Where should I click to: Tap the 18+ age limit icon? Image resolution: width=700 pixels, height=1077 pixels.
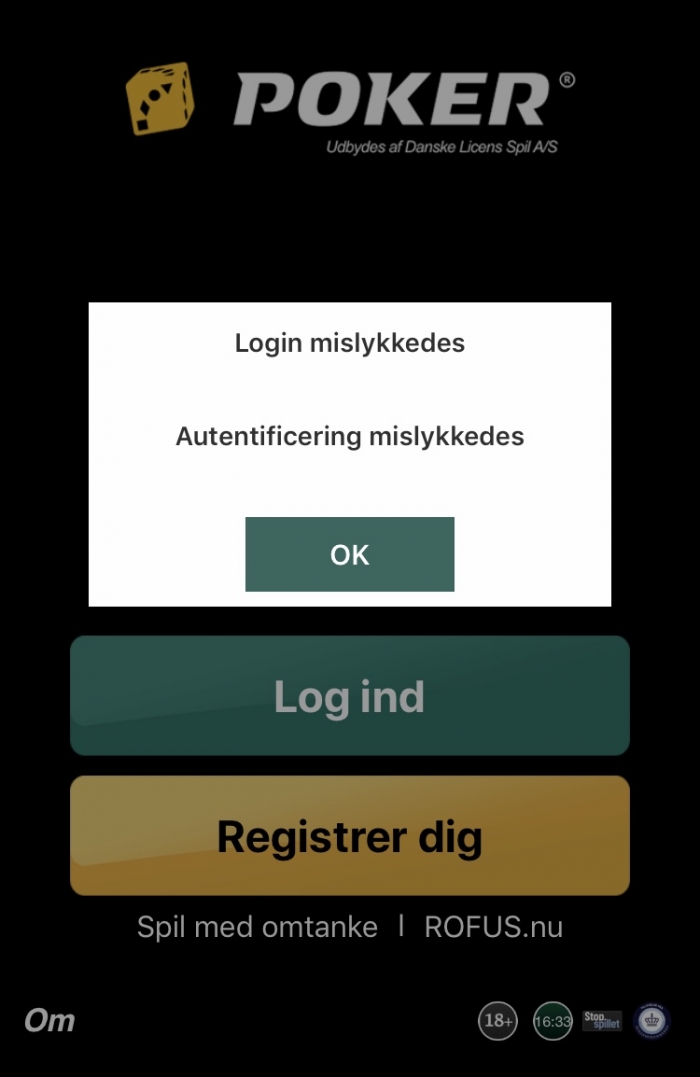[x=497, y=1021]
